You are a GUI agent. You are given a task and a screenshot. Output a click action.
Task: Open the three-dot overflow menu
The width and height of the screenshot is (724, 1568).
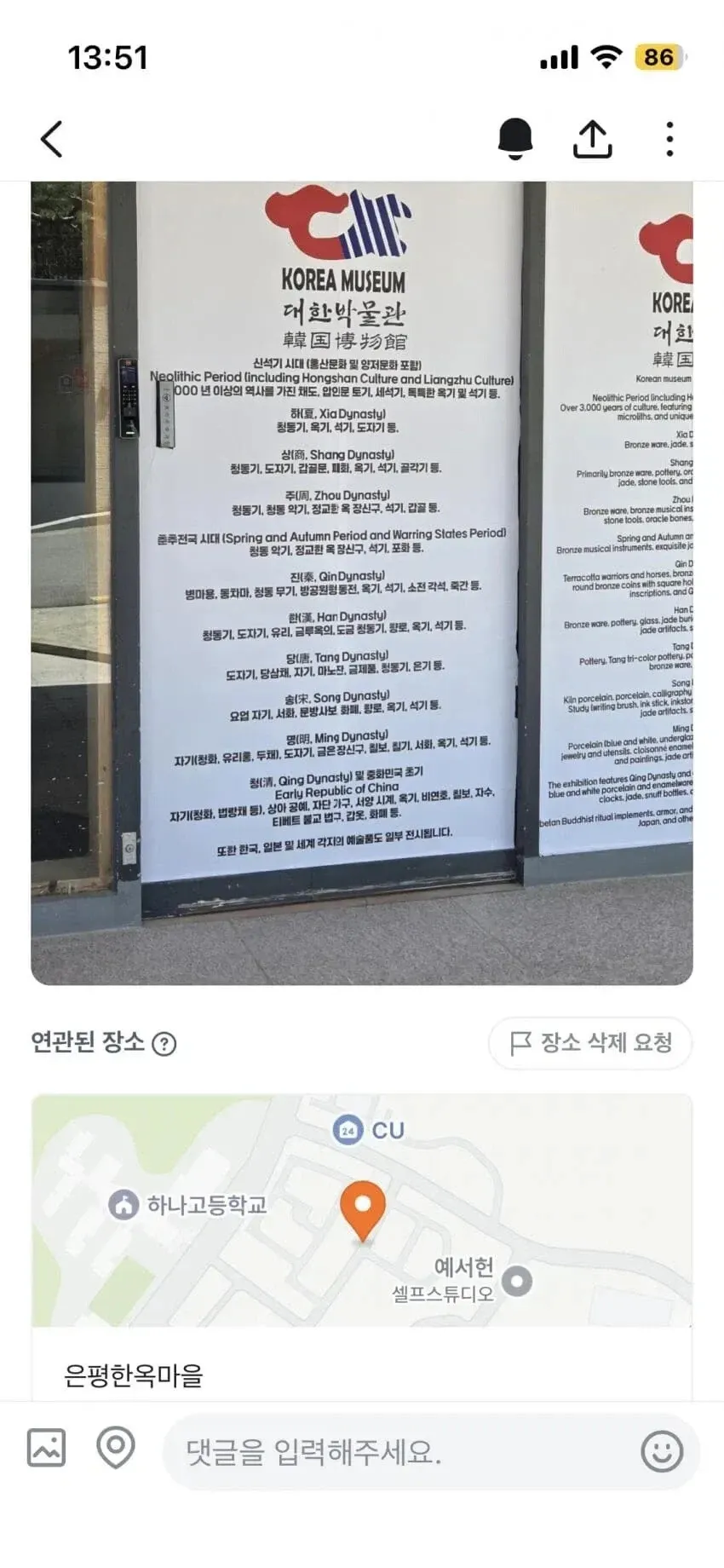[x=670, y=137]
